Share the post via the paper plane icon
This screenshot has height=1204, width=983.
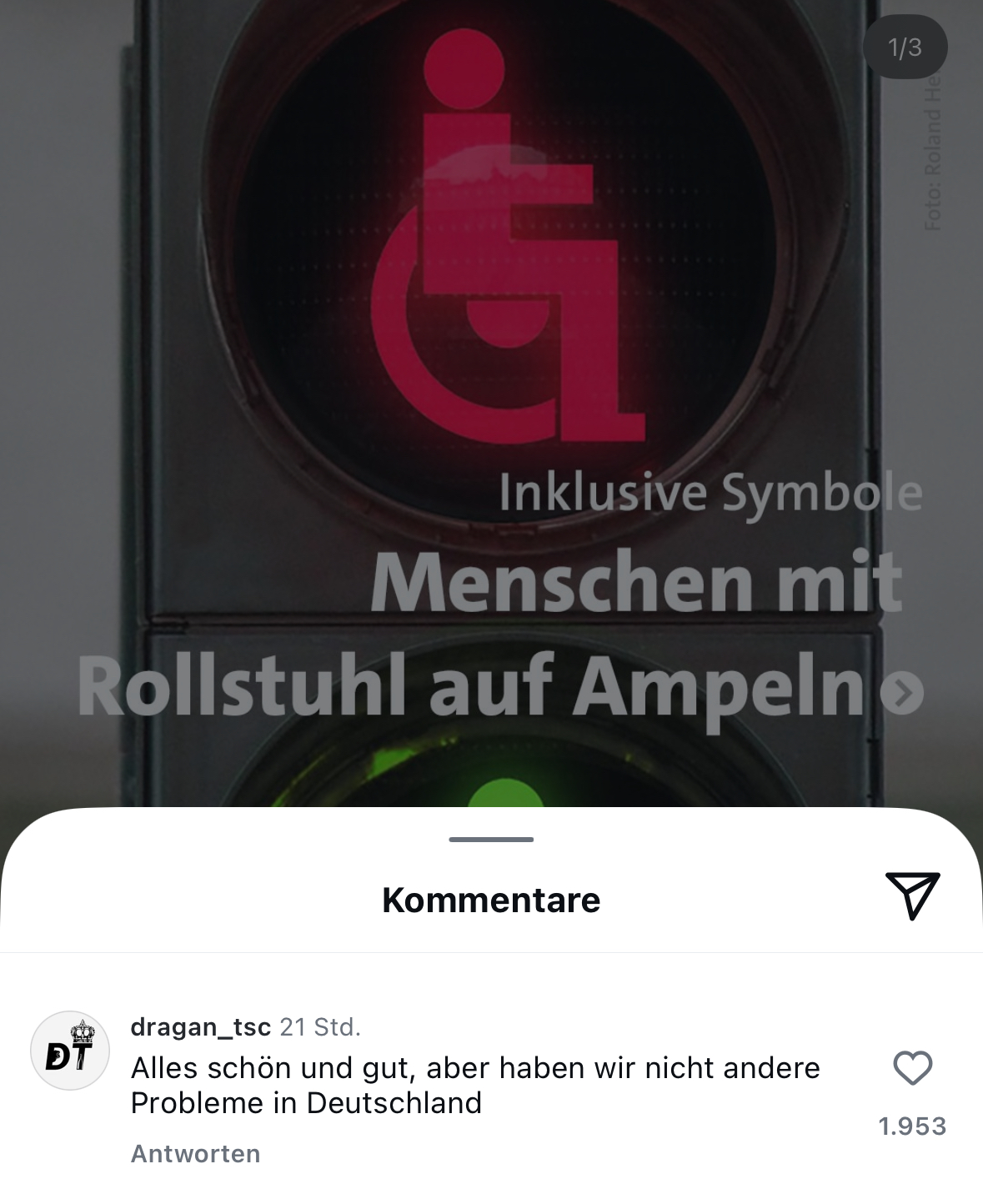click(912, 896)
